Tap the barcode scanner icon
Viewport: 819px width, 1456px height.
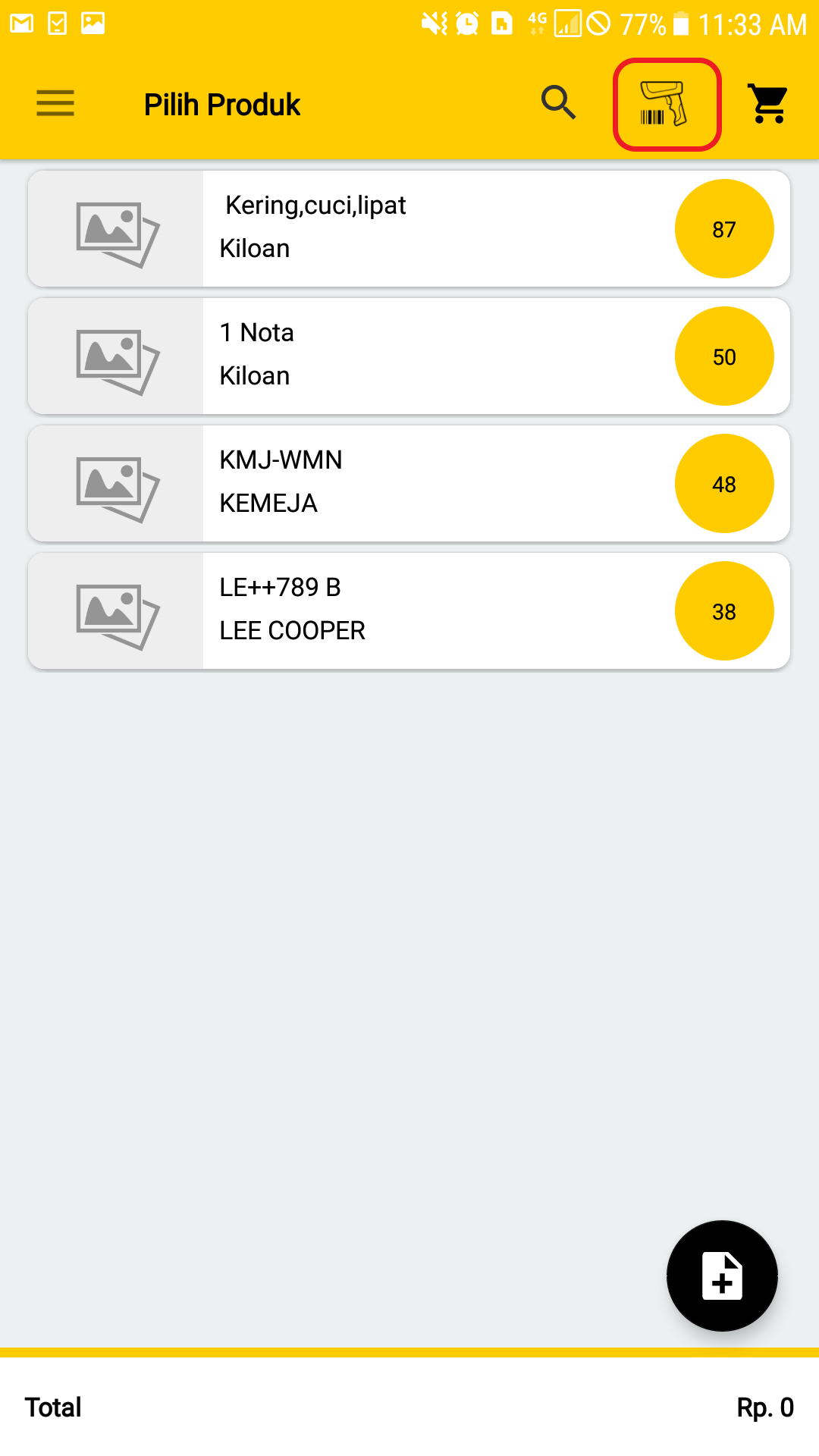667,104
